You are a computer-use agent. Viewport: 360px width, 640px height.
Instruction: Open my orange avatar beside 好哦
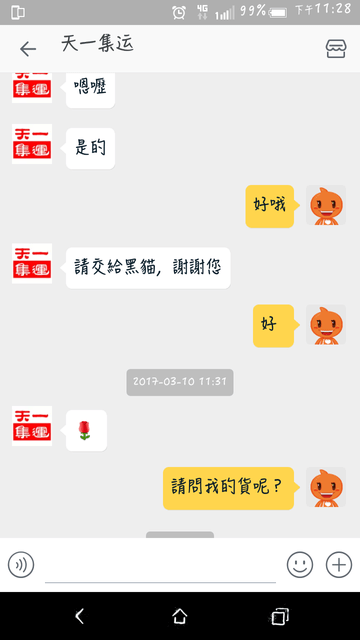point(326,205)
